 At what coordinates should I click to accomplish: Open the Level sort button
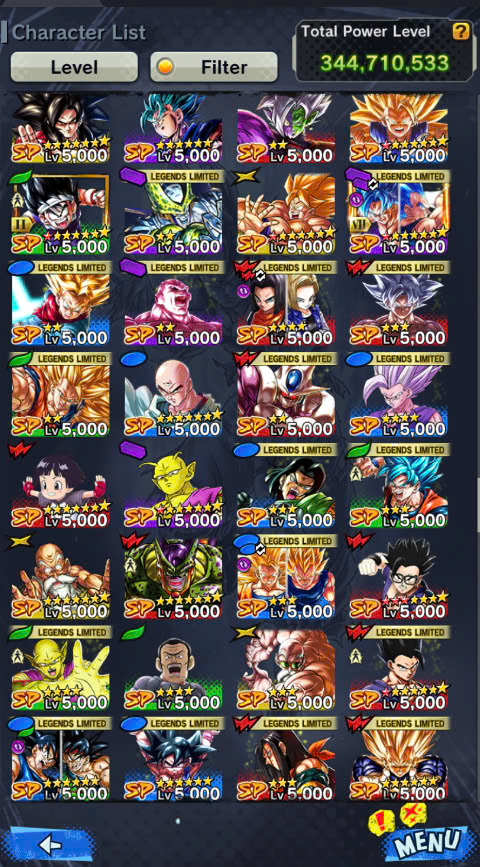(x=74, y=67)
